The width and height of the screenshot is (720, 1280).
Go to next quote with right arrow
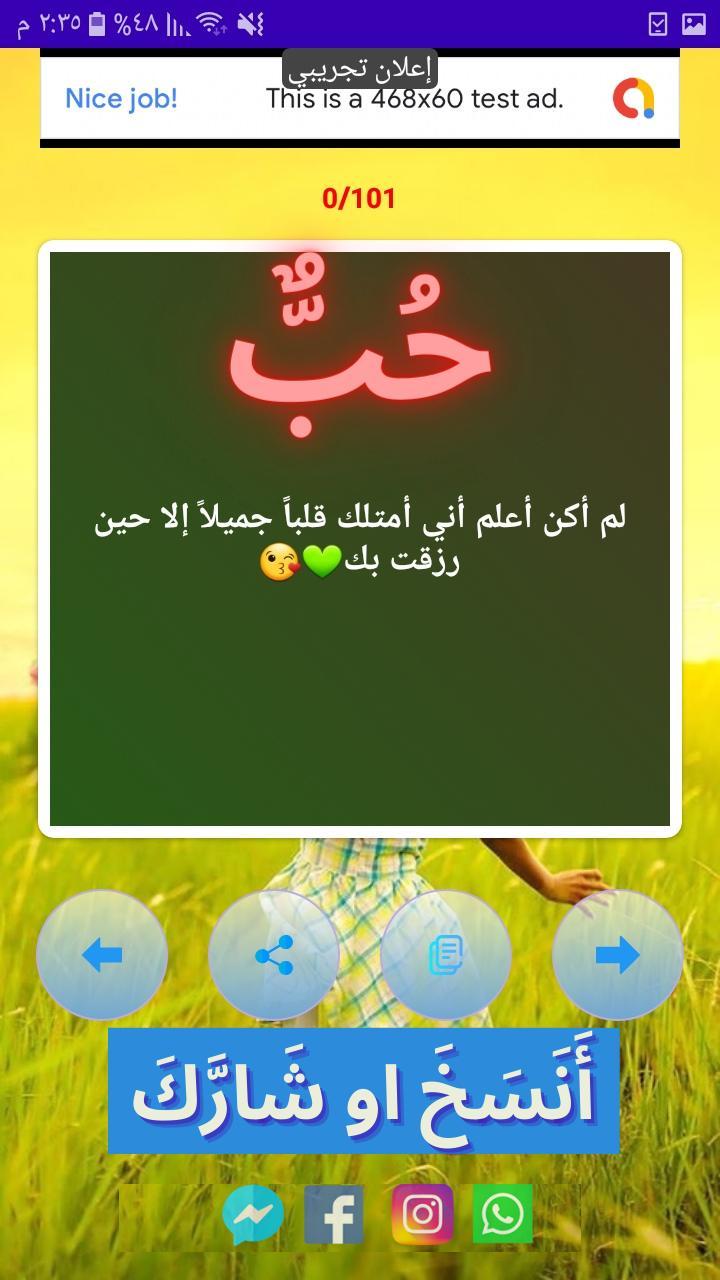(x=617, y=955)
